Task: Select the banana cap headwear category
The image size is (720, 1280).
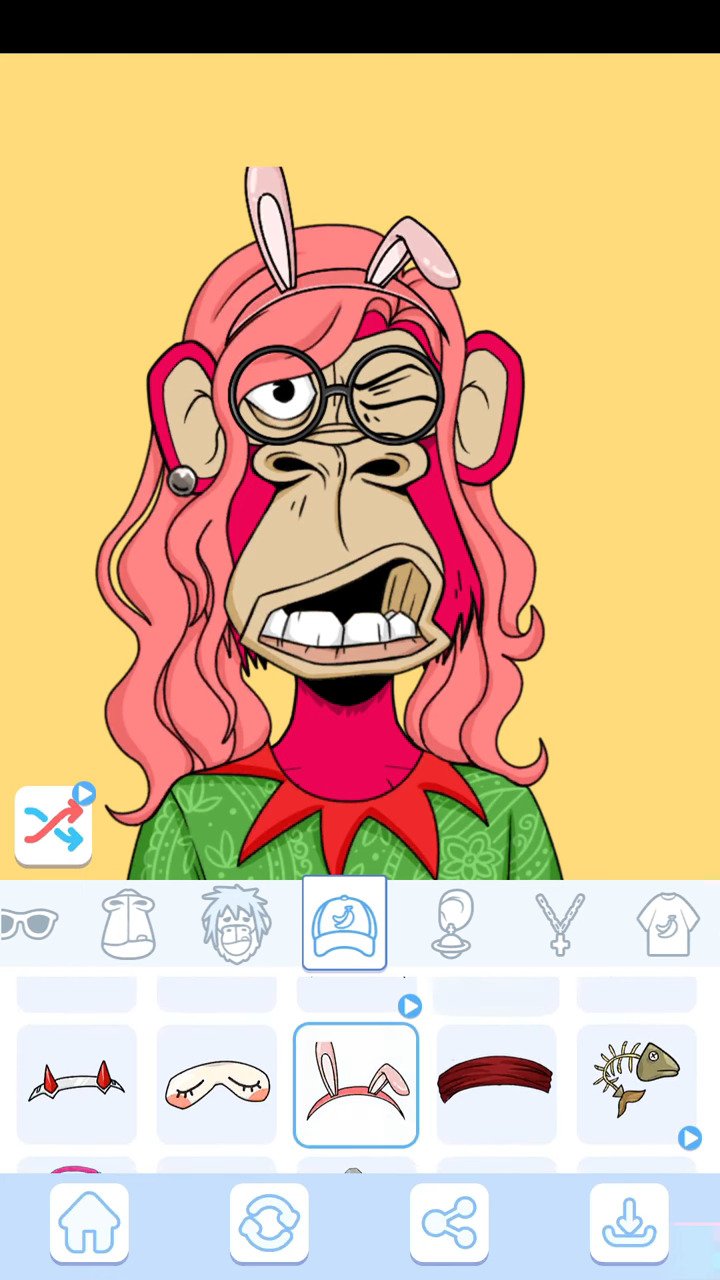Action: (x=344, y=923)
